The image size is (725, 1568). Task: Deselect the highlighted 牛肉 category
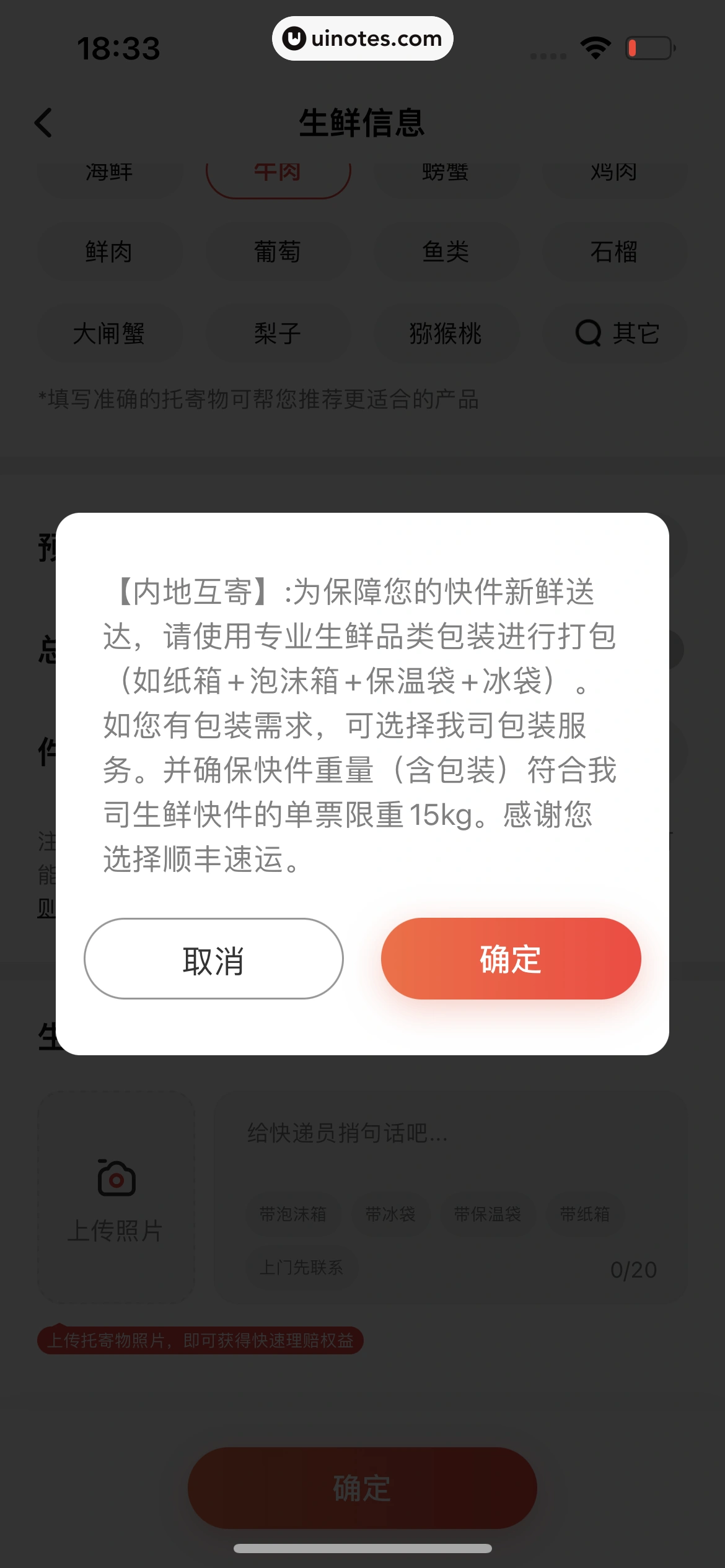coord(277,172)
